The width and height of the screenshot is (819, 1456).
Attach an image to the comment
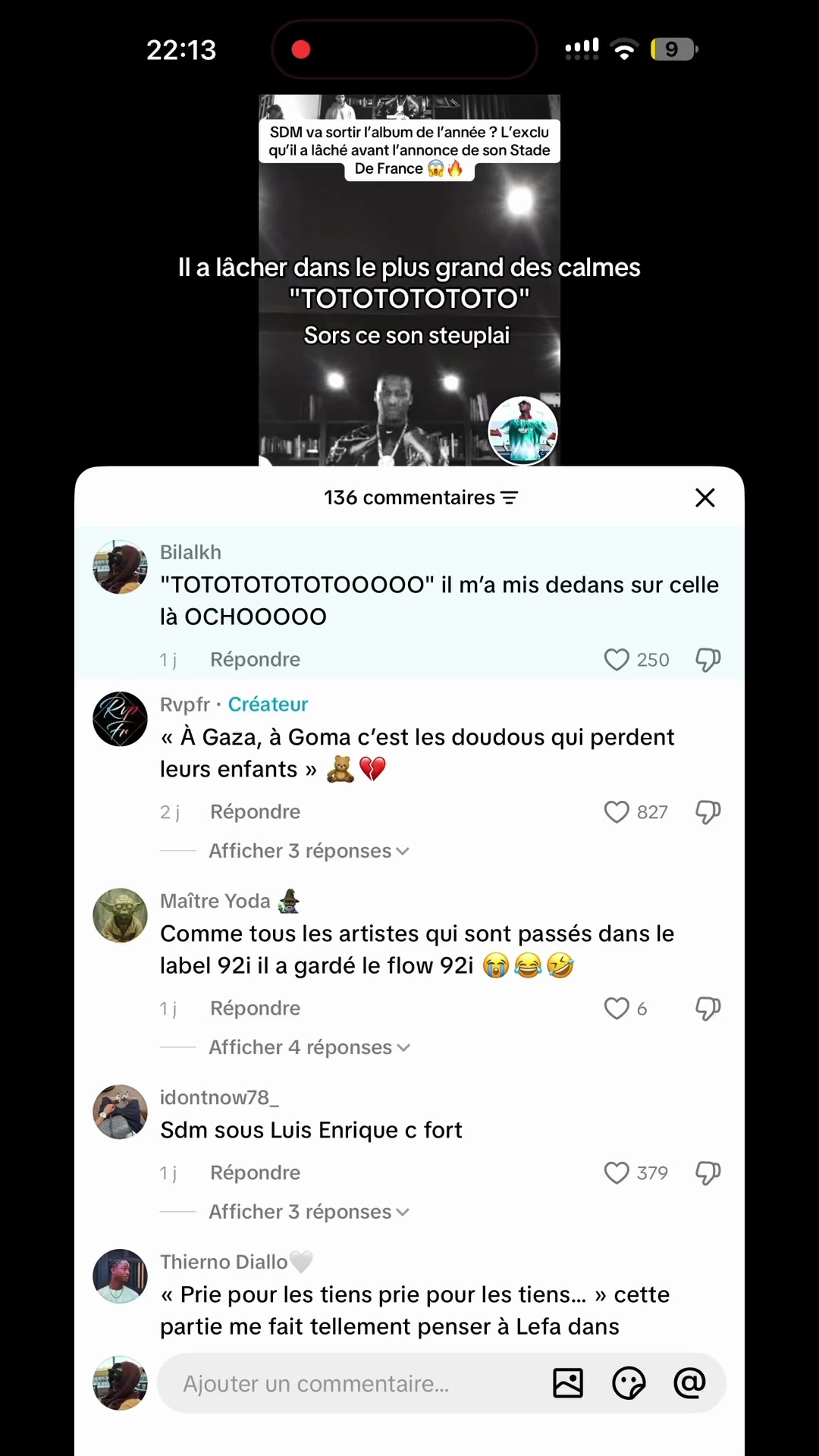pyautogui.click(x=568, y=1383)
